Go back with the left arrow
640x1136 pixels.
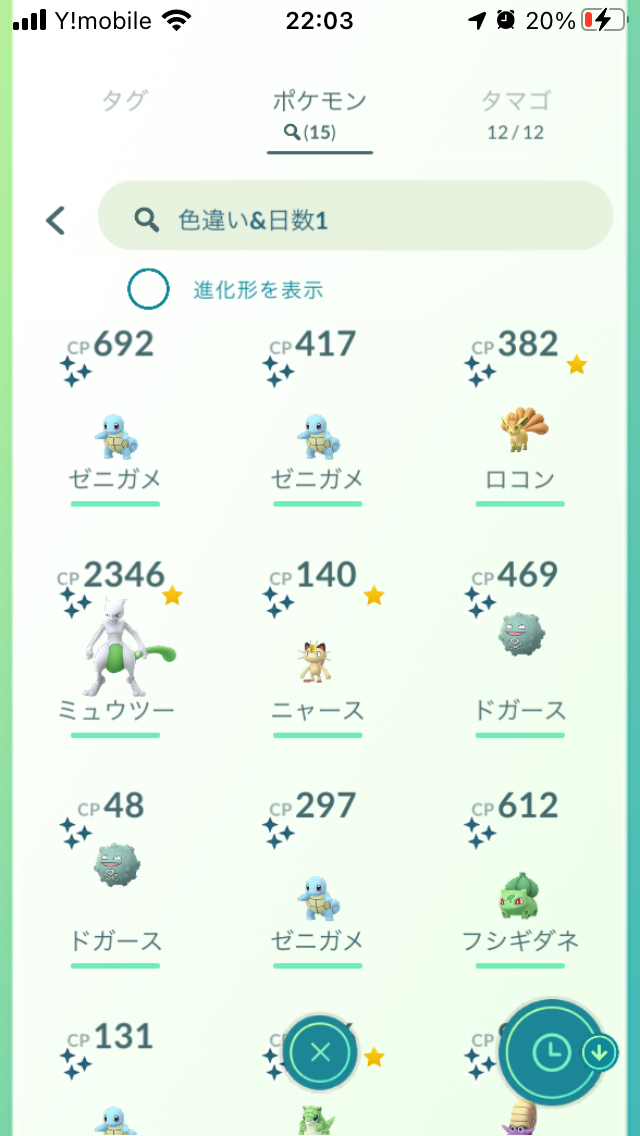(x=56, y=220)
